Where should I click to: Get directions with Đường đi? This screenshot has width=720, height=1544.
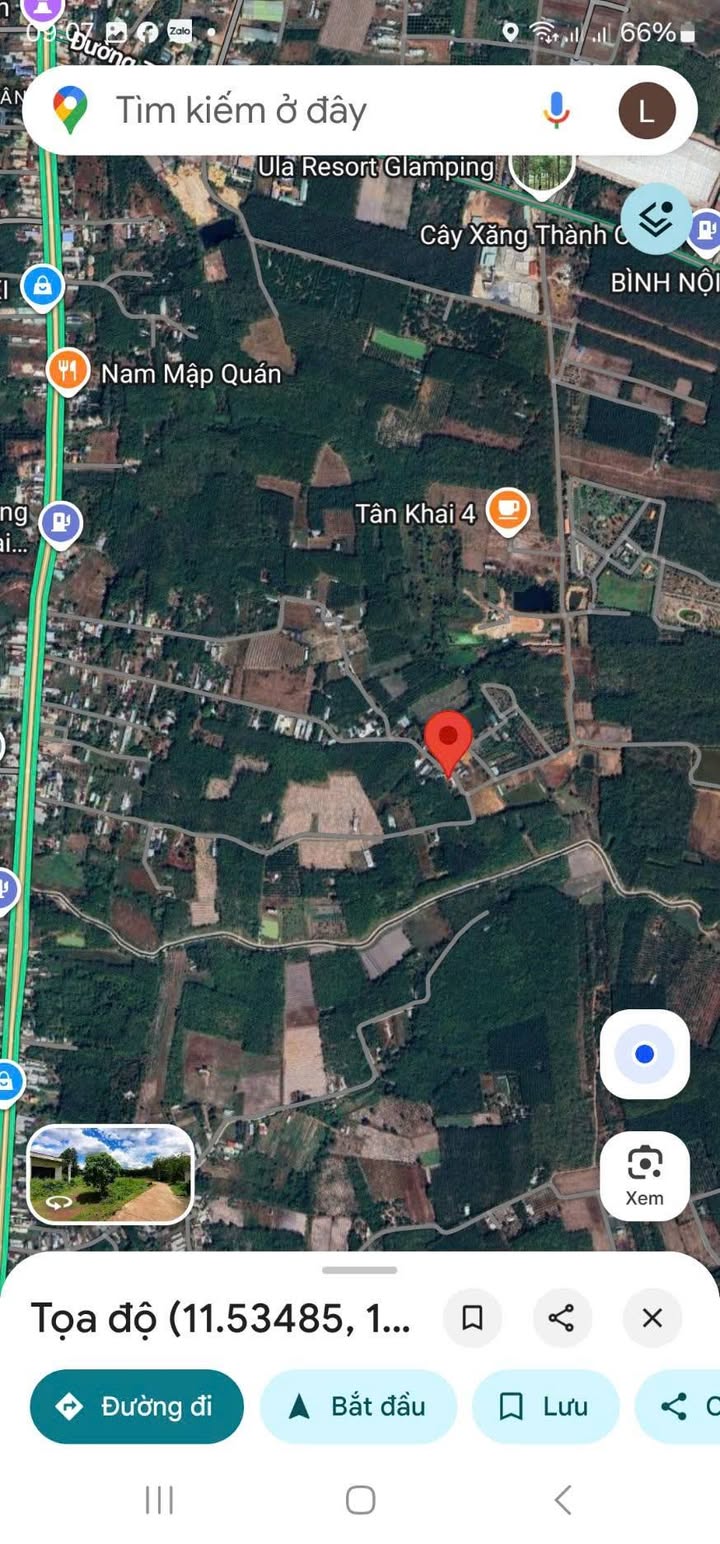coord(137,1406)
